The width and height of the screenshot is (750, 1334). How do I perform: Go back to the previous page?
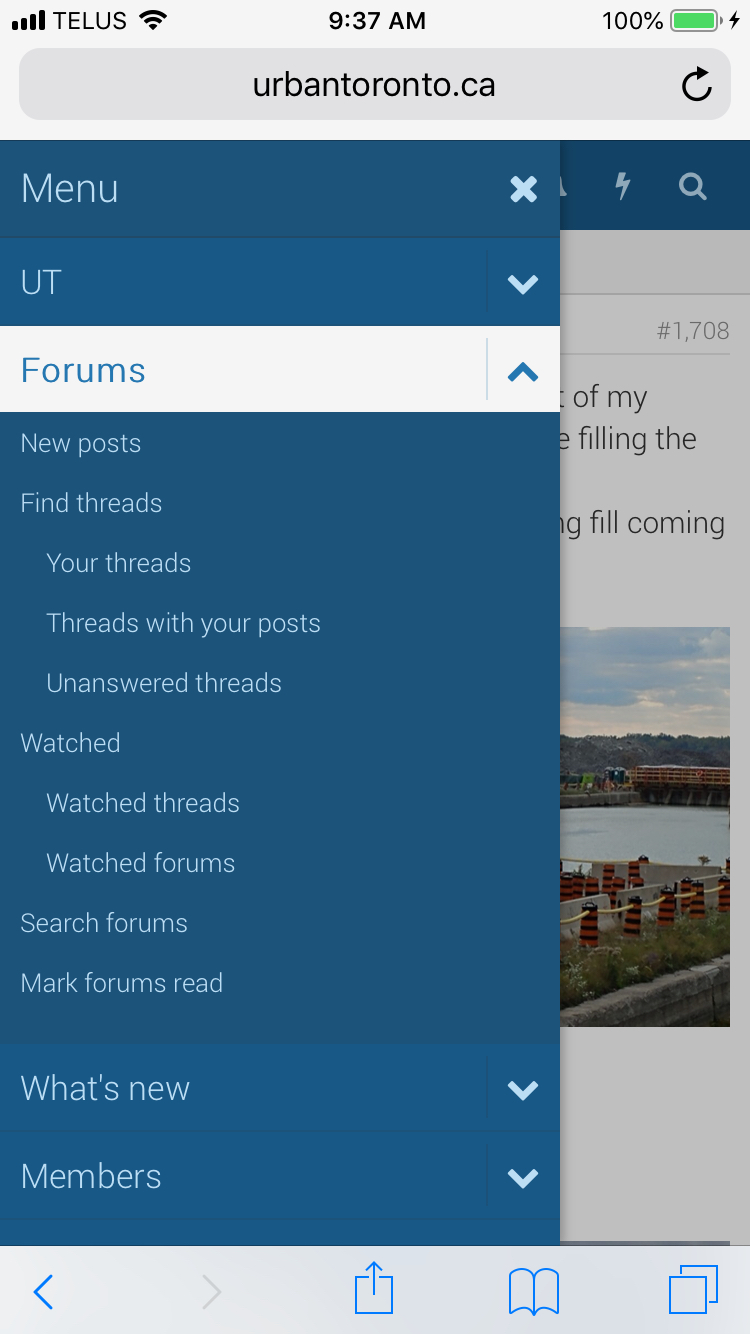click(x=43, y=1291)
